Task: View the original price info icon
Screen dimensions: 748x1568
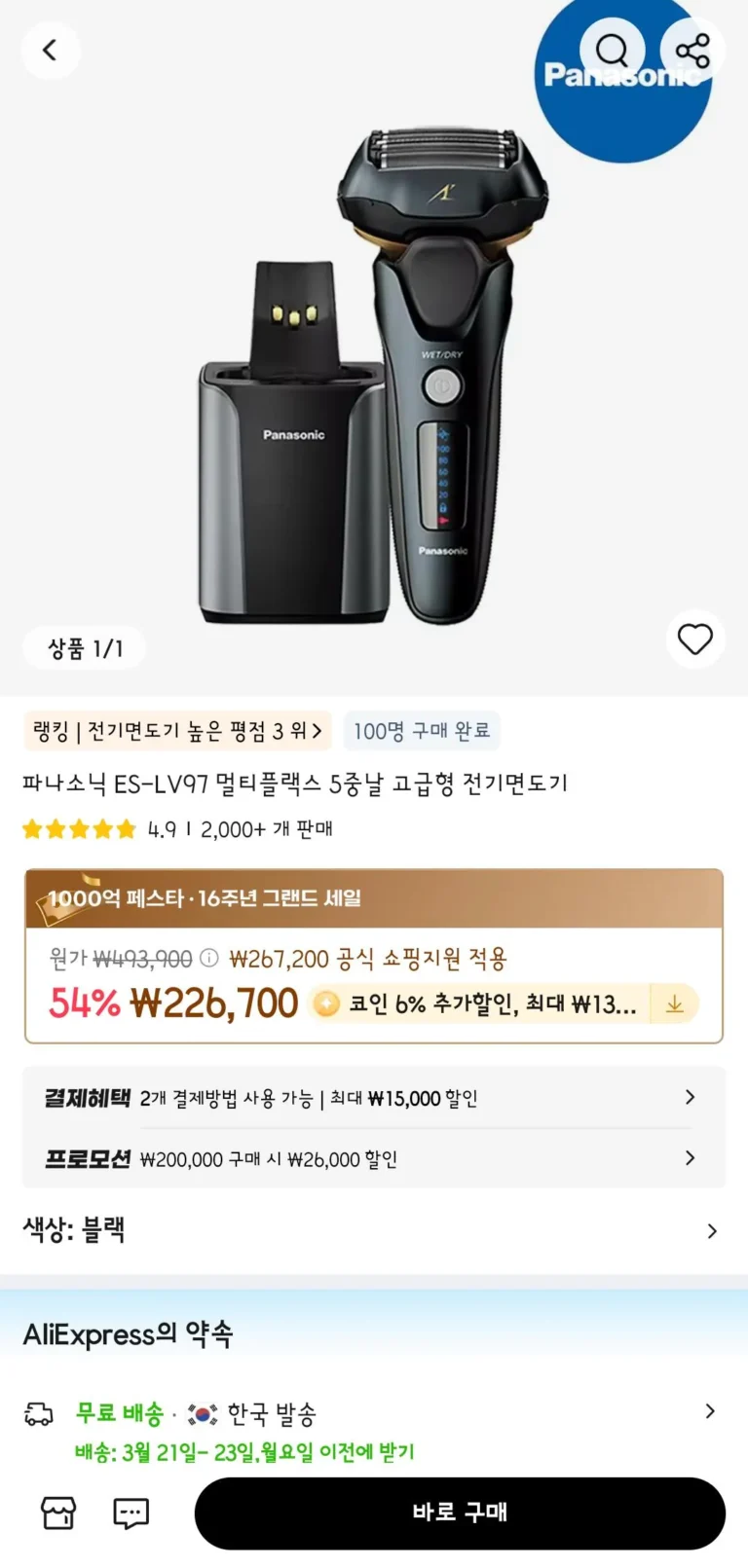Action: (x=208, y=959)
